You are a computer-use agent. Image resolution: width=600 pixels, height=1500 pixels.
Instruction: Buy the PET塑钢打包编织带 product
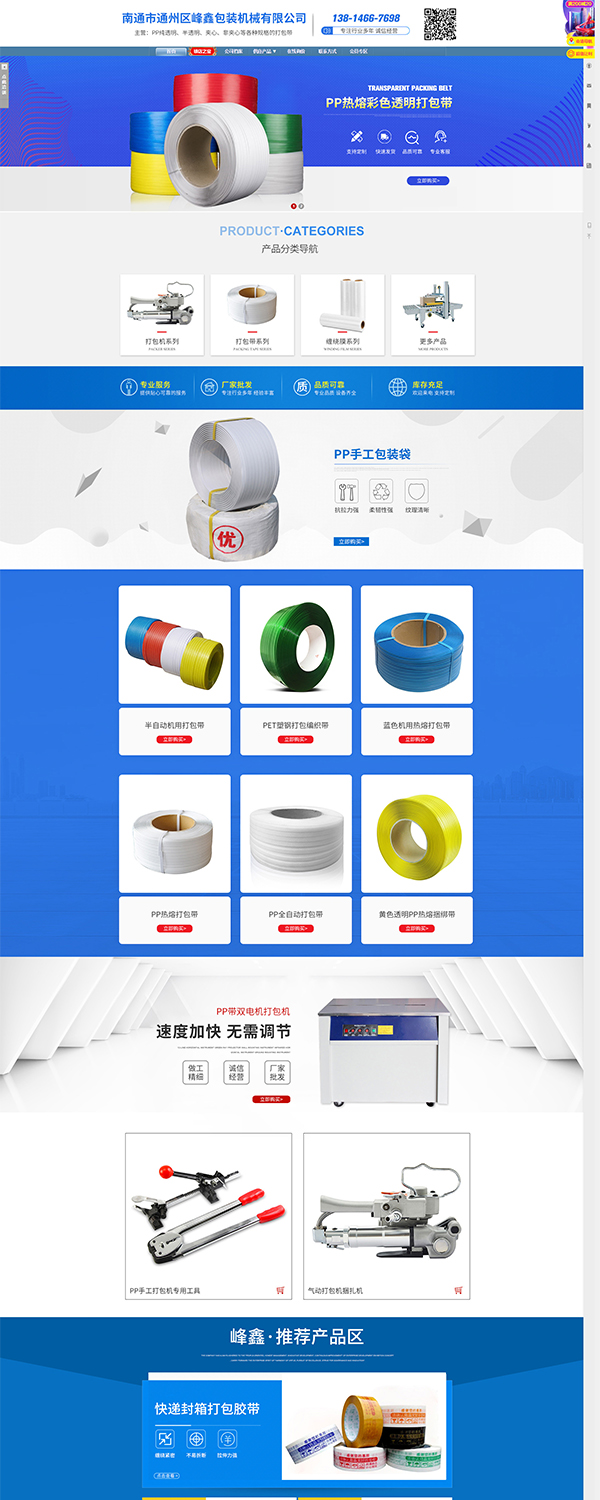295,739
